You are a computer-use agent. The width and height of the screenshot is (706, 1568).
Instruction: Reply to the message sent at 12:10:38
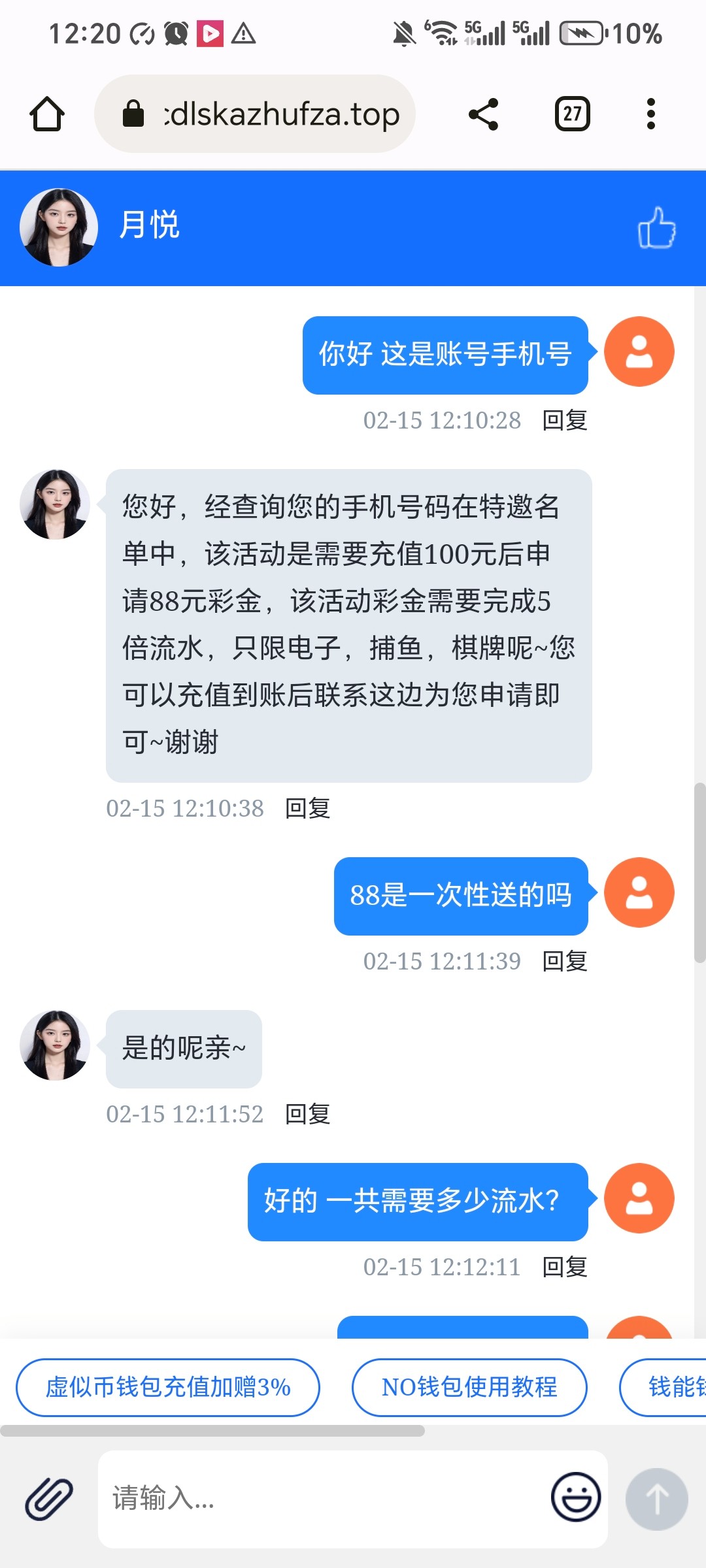(x=308, y=808)
